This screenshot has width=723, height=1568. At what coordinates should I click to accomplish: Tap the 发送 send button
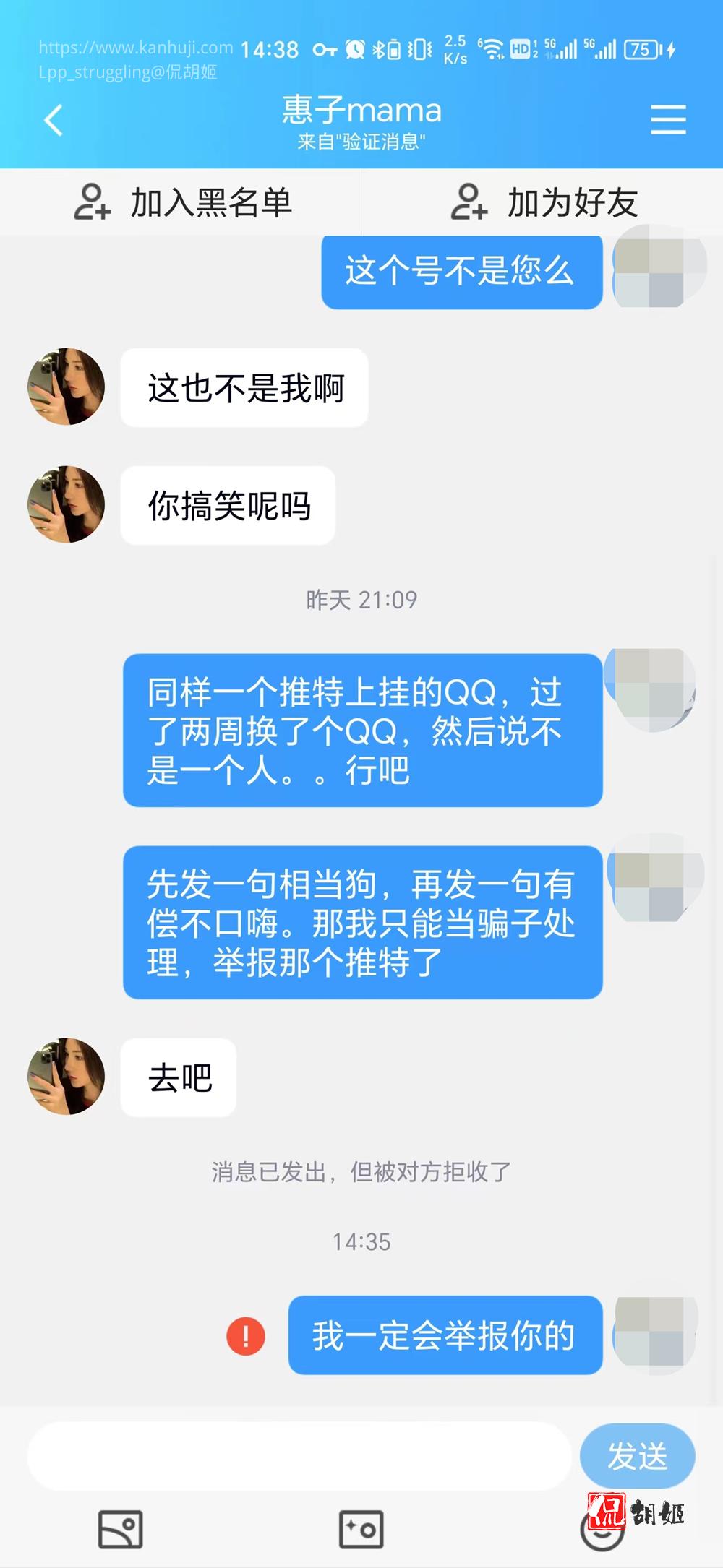(637, 1456)
